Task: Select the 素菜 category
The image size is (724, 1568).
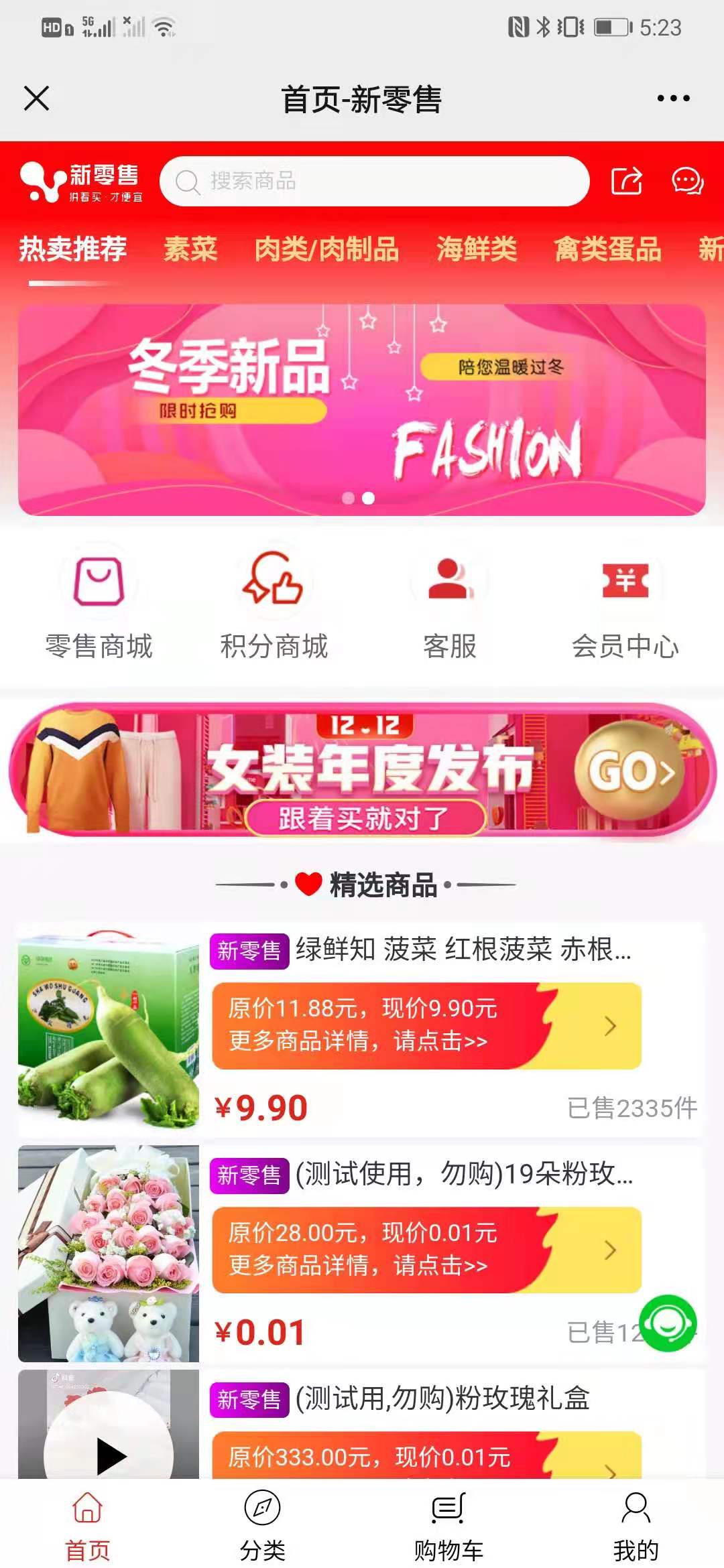Action: click(191, 249)
